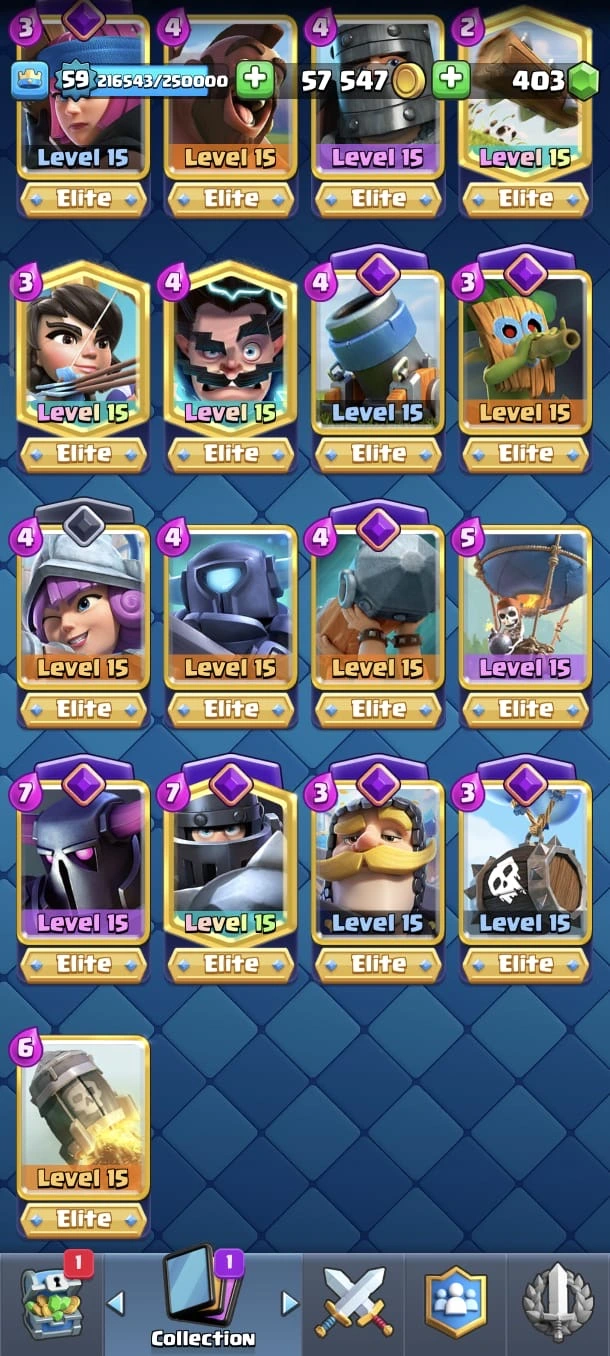Add gems with the plus button
The height and width of the screenshot is (1356, 610).
(x=451, y=80)
